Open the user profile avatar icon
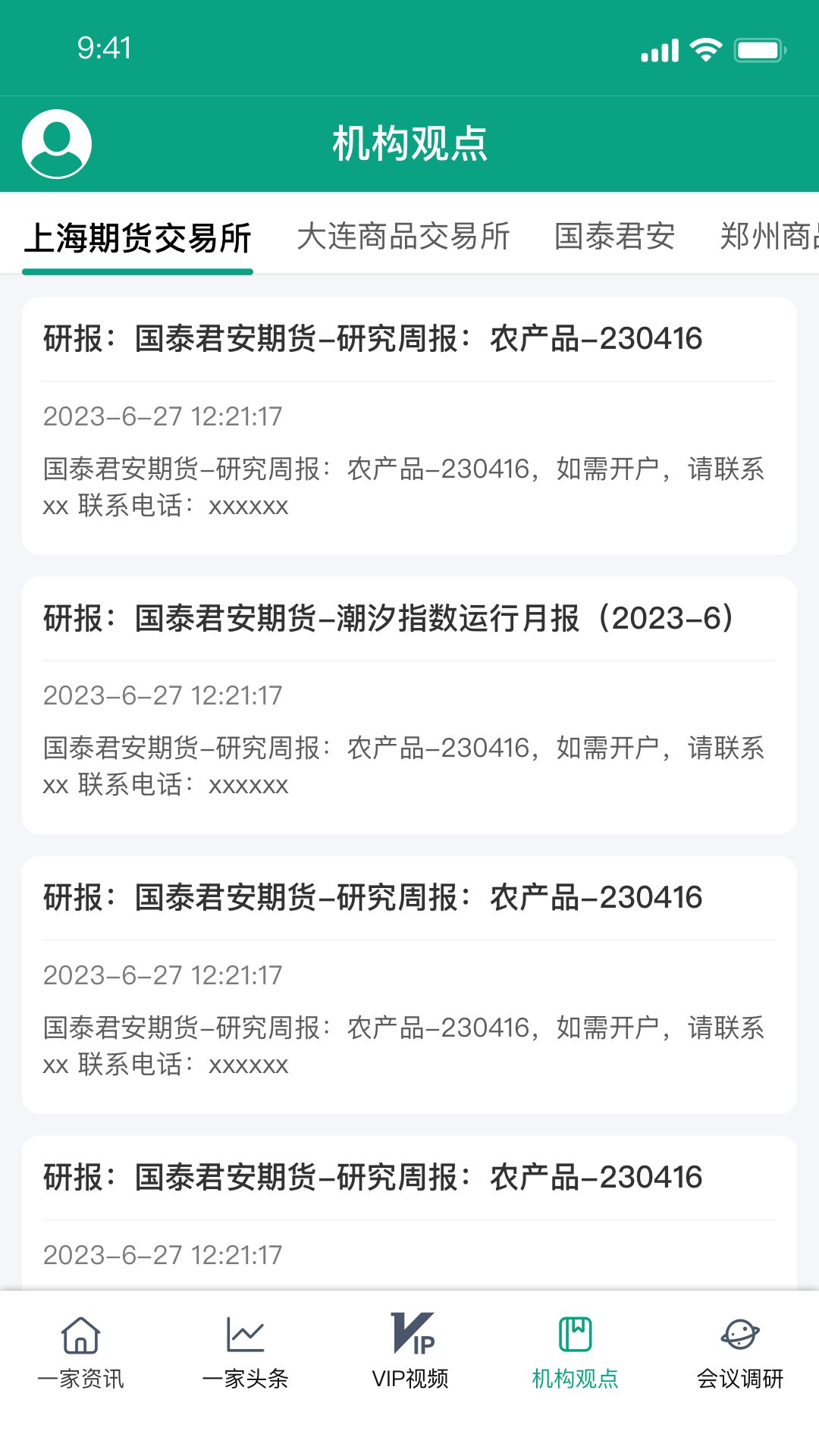Screen dimensions: 819x1456 click(57, 143)
